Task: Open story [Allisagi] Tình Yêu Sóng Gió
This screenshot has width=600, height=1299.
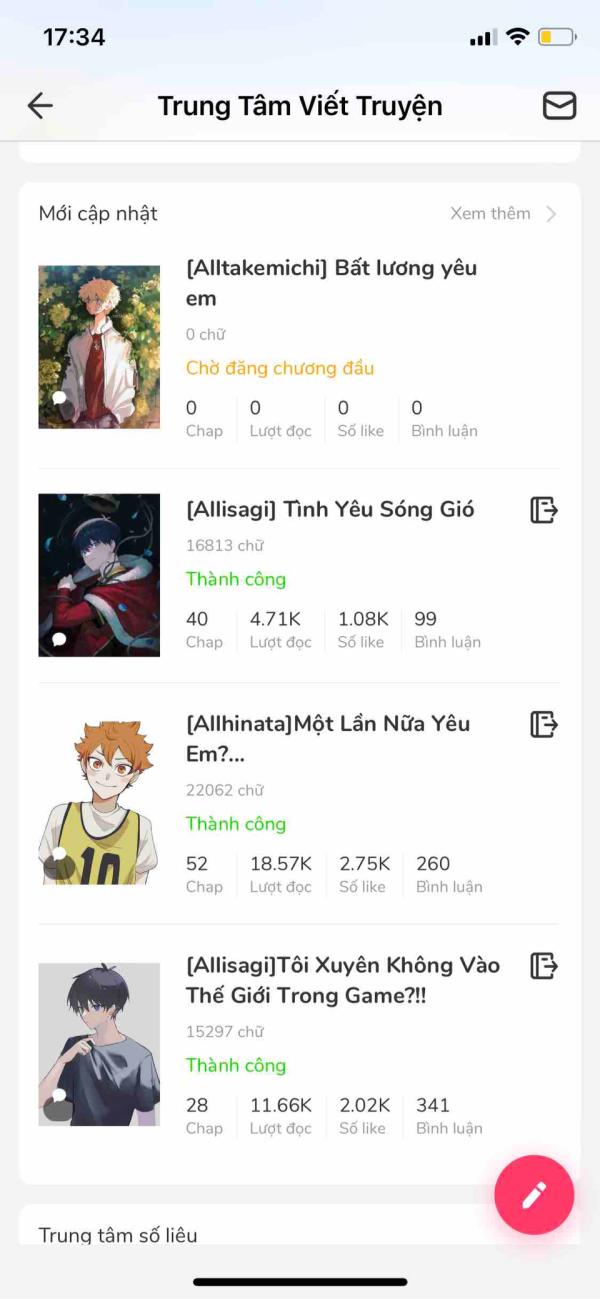Action: tap(330, 509)
